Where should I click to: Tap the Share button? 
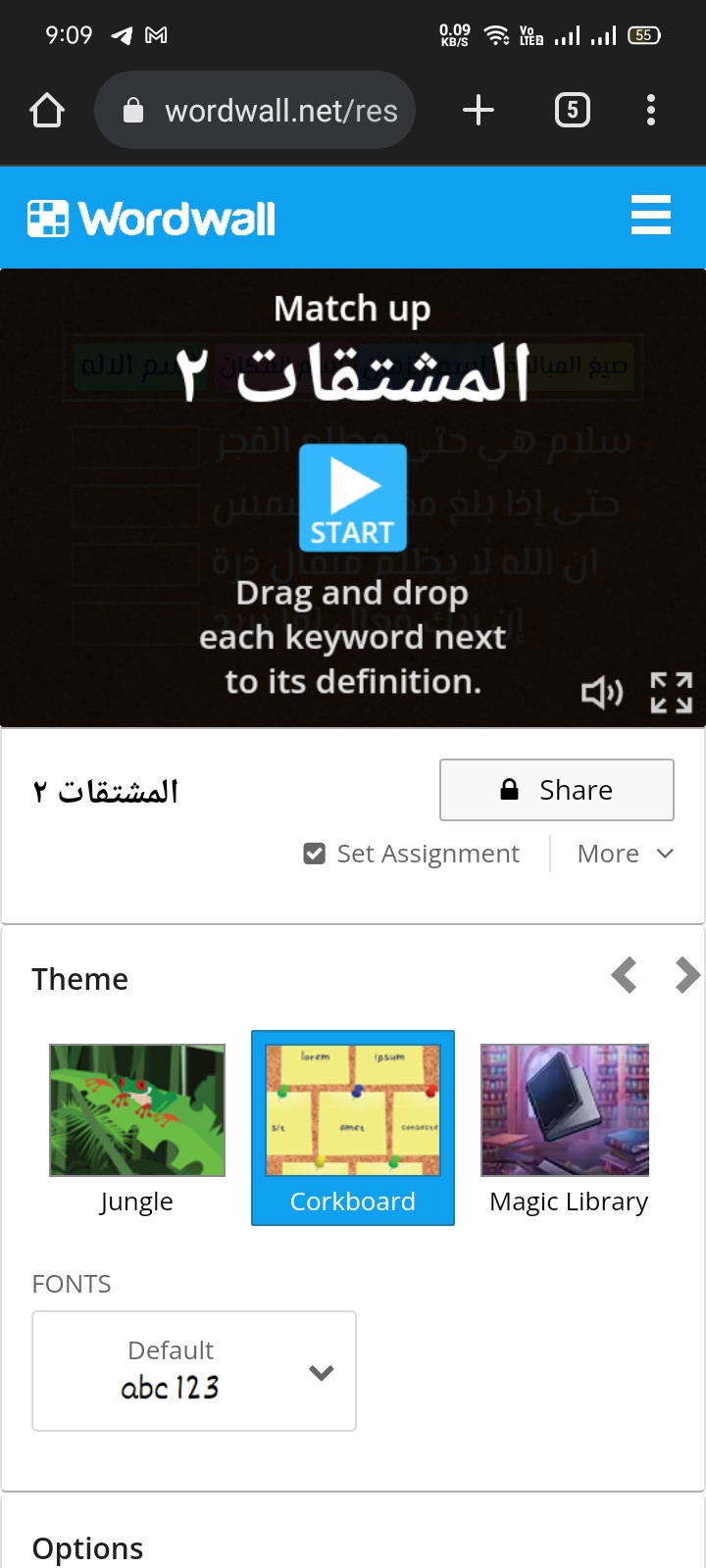point(557,790)
